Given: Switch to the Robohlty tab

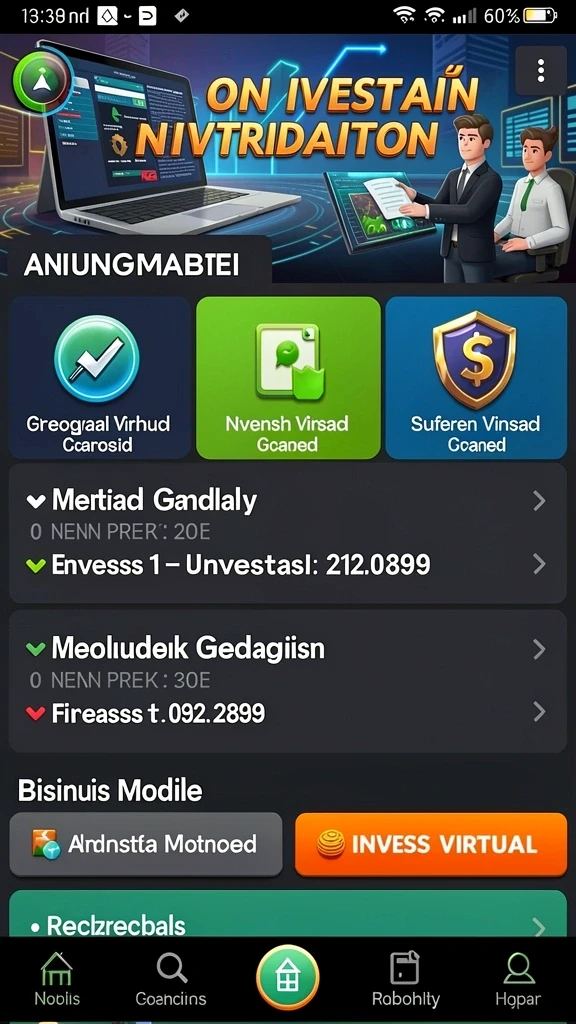Looking at the screenshot, I should (405, 980).
